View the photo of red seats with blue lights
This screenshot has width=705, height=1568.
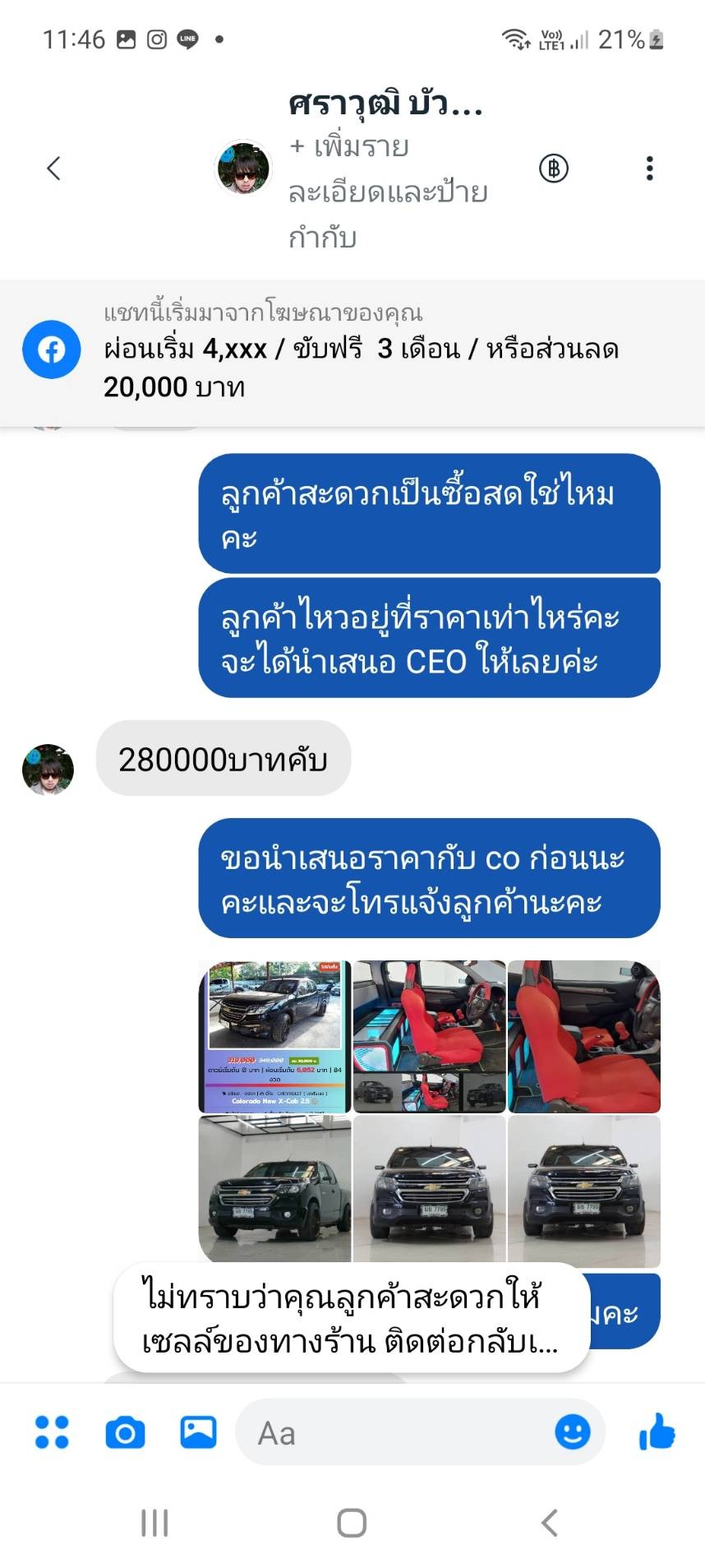pos(429,1036)
